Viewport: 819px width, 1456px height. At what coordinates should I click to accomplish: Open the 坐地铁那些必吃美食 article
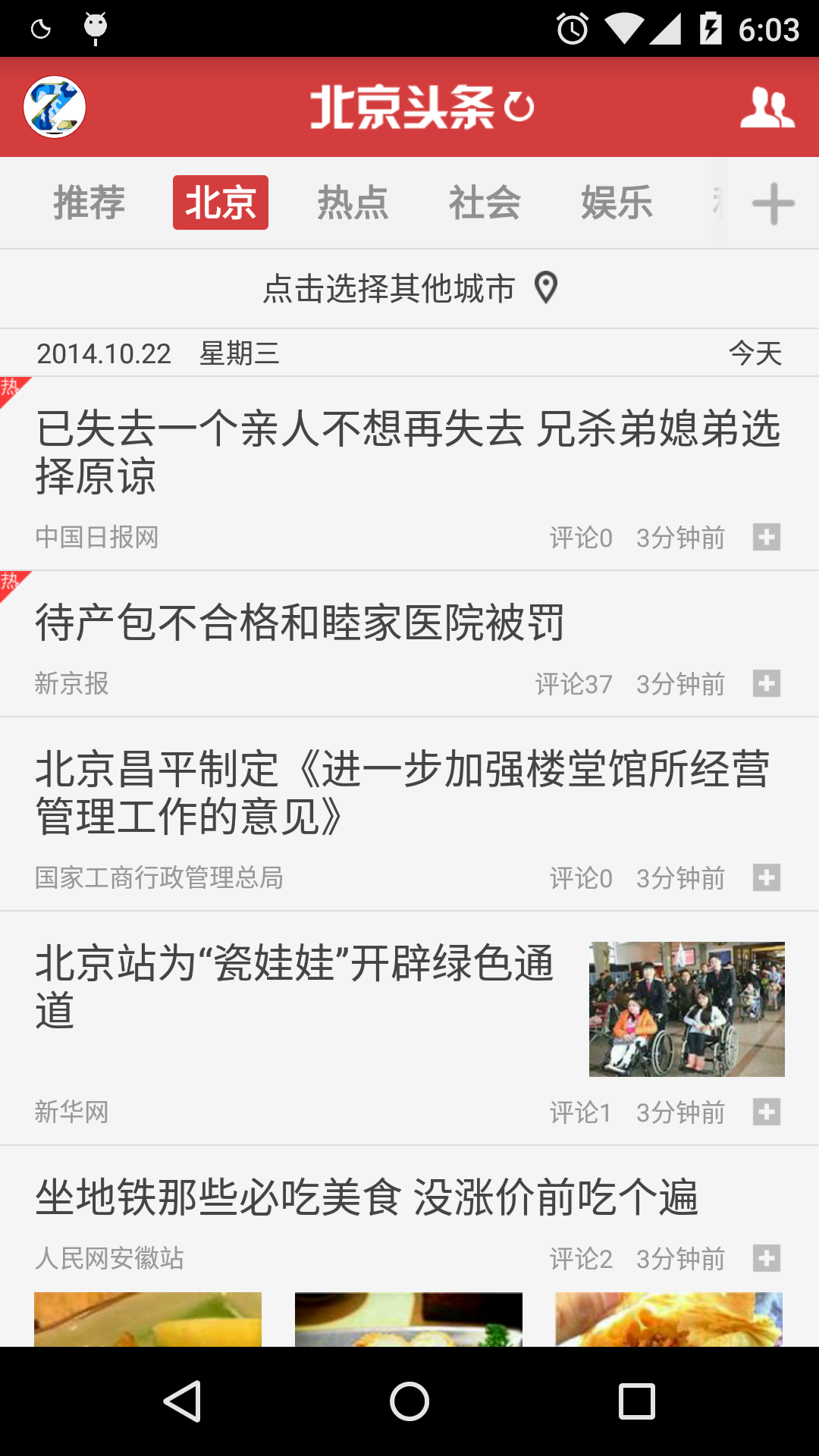point(367,1198)
